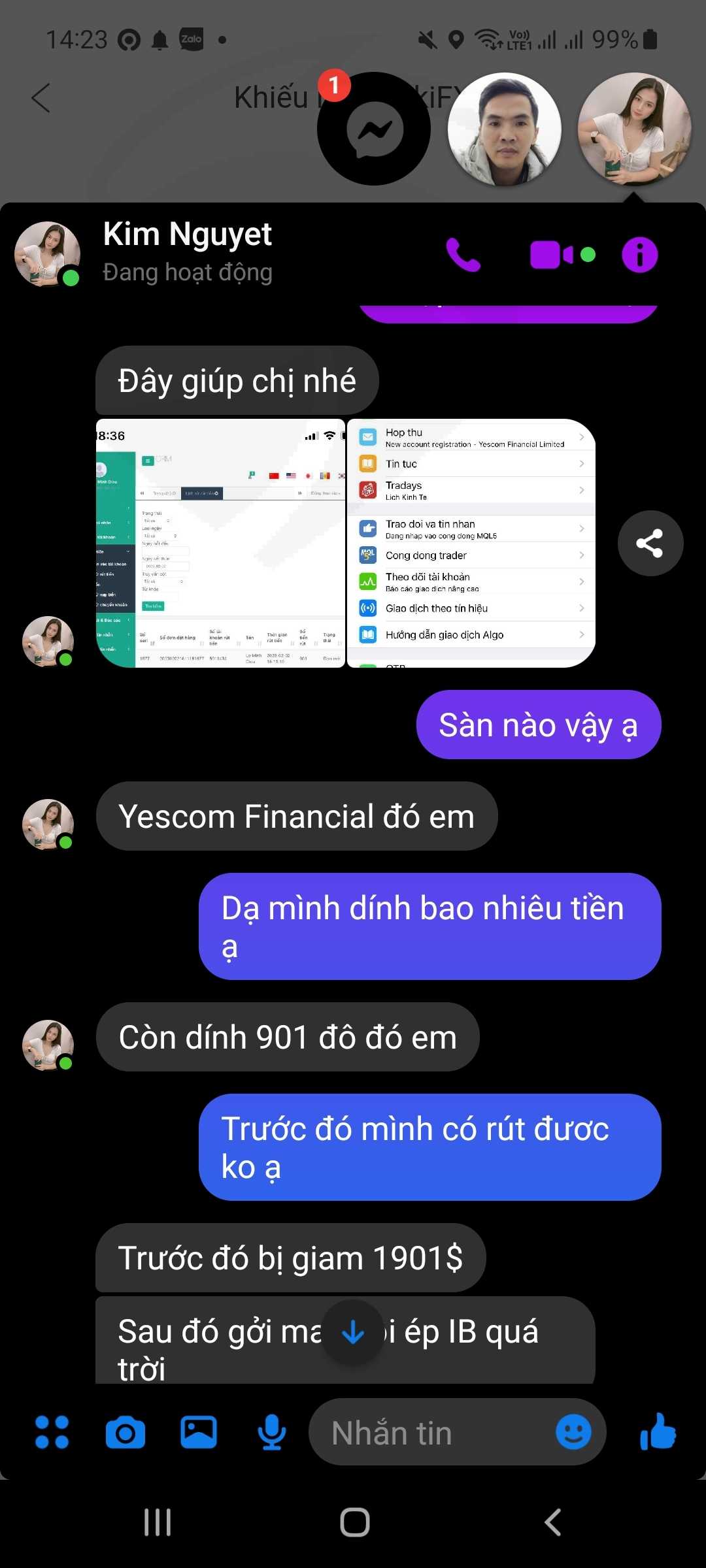The height and width of the screenshot is (1568, 706).
Task: Go to the home screen
Action: 354,1522
